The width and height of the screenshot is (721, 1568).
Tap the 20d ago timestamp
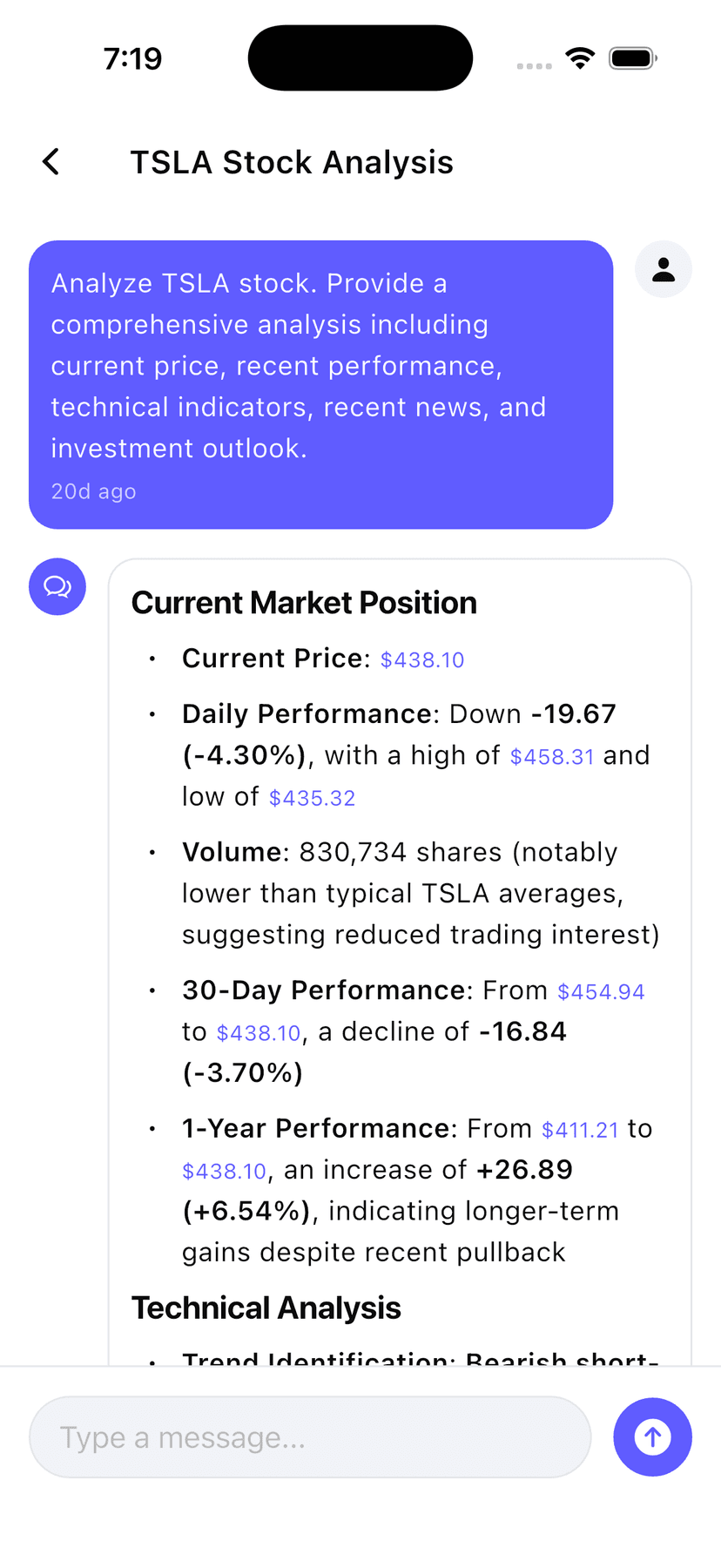tap(93, 490)
